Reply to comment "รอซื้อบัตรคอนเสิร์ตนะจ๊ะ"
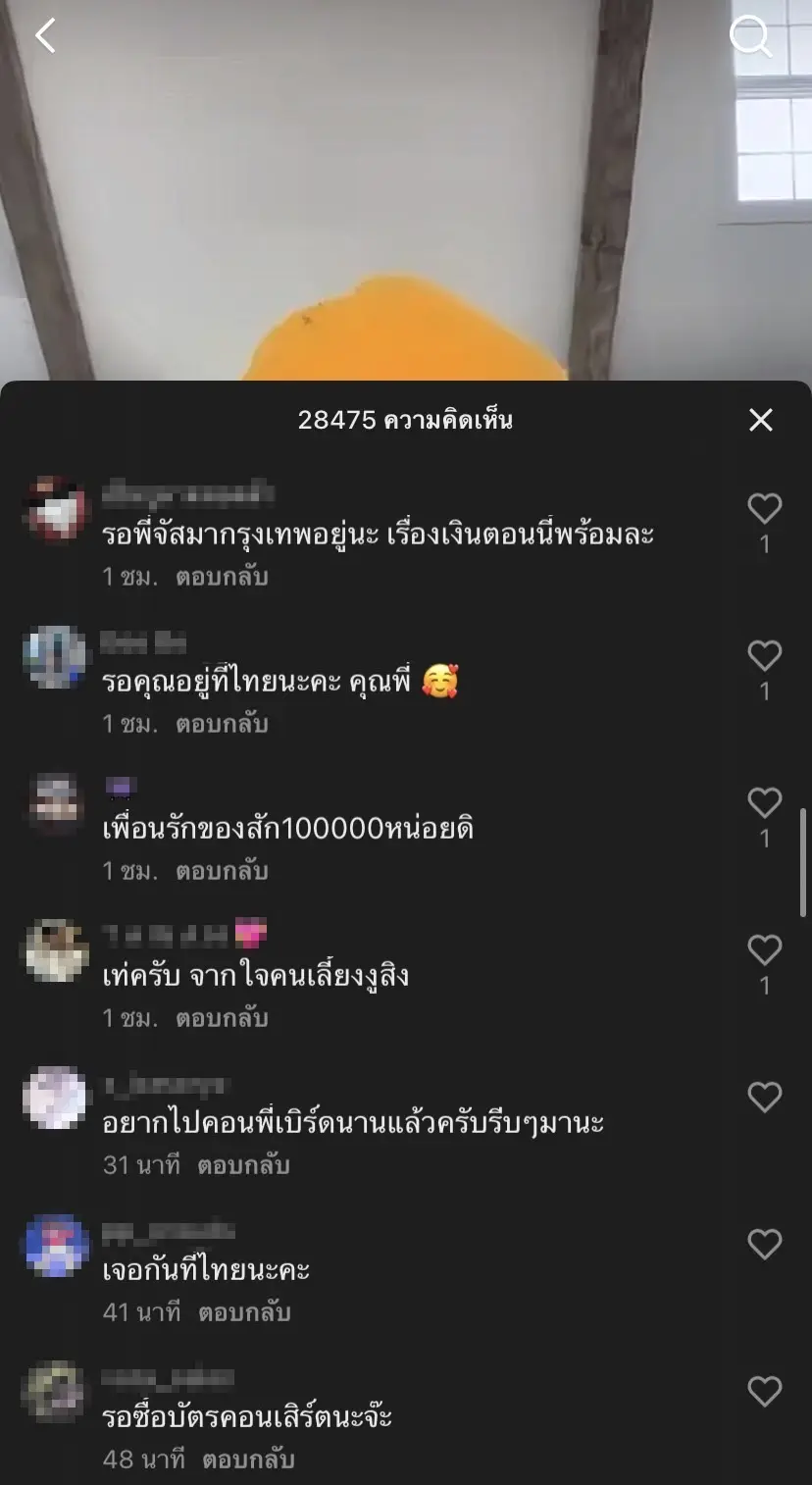This screenshot has height=1485, width=812. [x=248, y=1459]
